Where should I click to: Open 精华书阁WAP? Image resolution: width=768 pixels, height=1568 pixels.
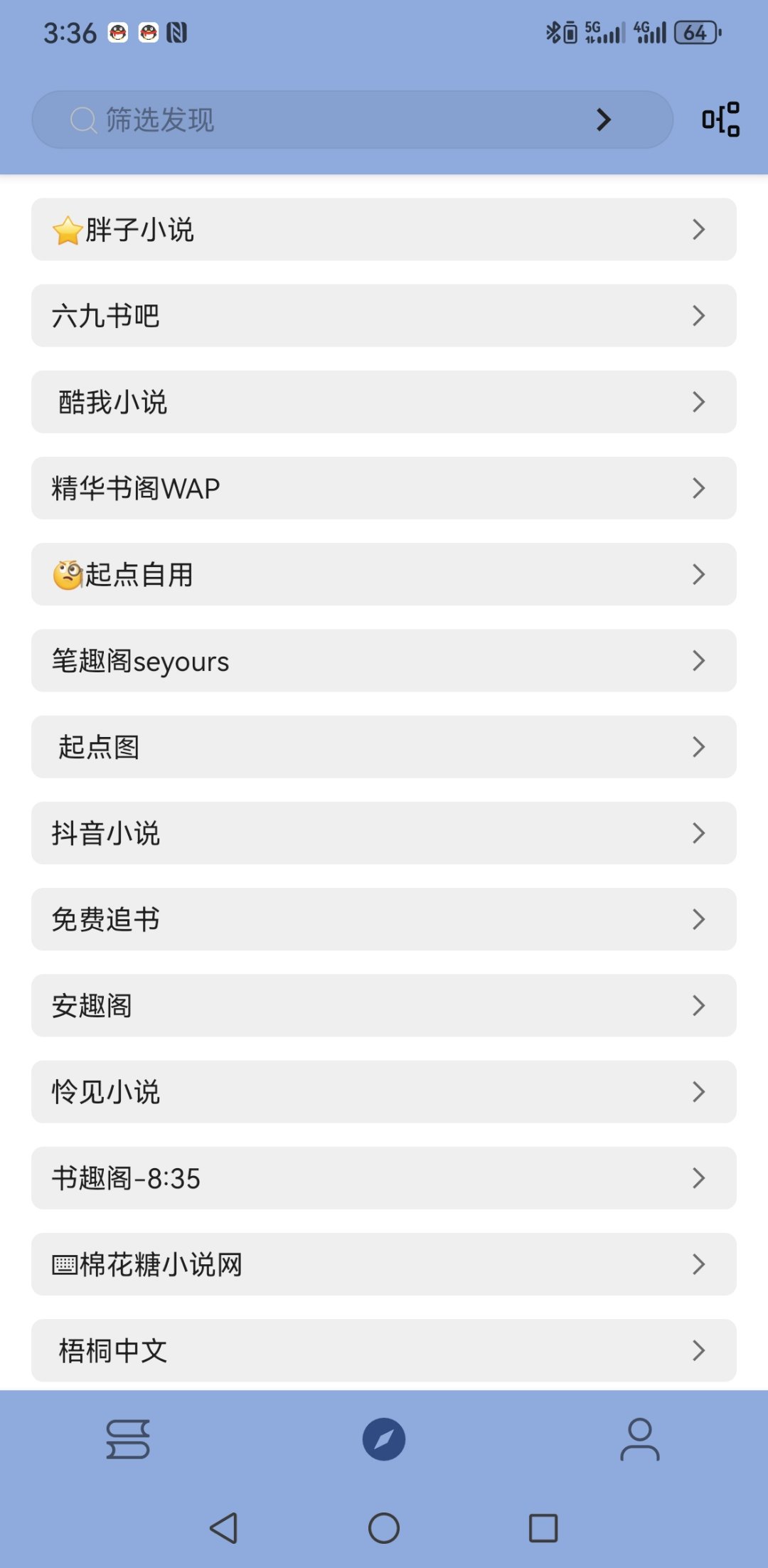[x=384, y=488]
